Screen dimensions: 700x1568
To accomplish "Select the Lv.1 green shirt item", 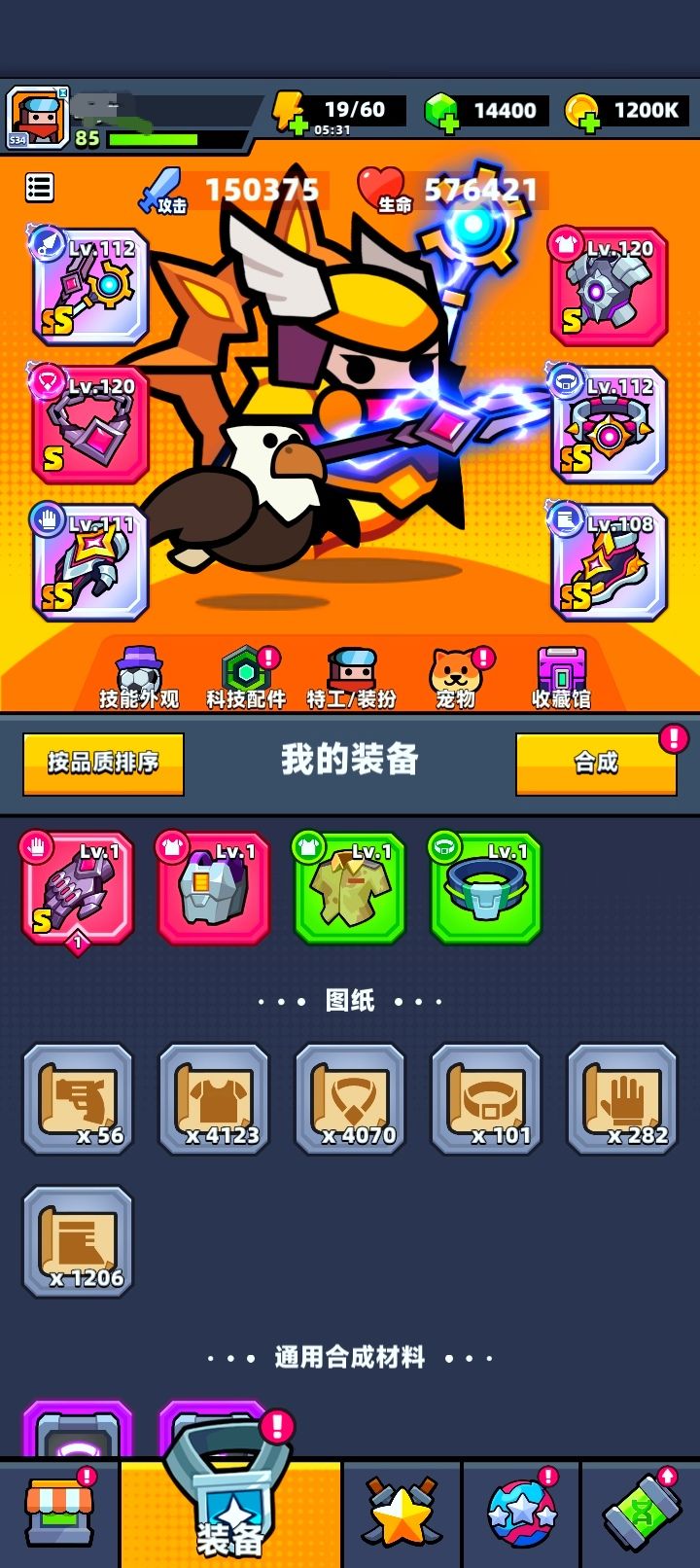I will click(x=350, y=887).
